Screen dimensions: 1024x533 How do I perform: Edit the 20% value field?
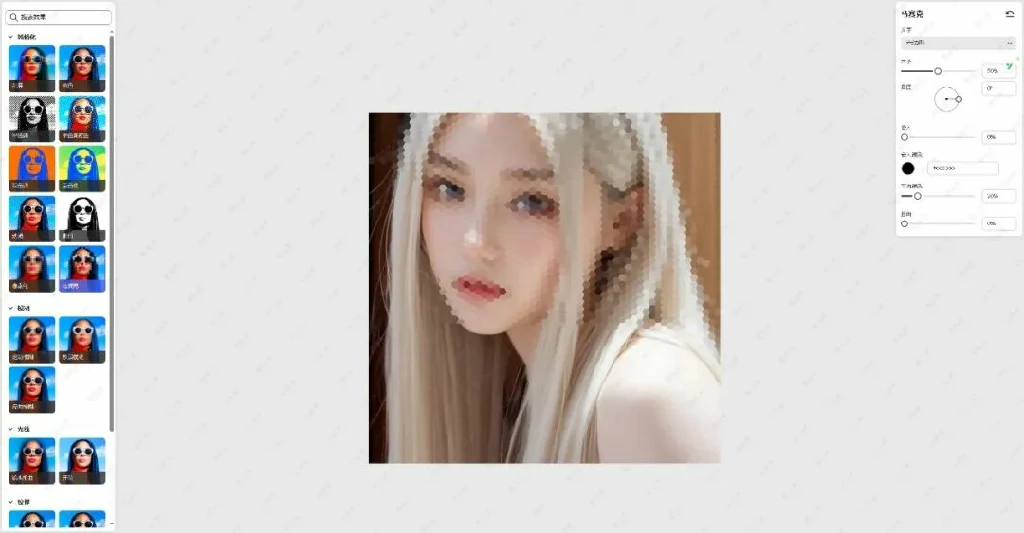pyautogui.click(x=997, y=196)
